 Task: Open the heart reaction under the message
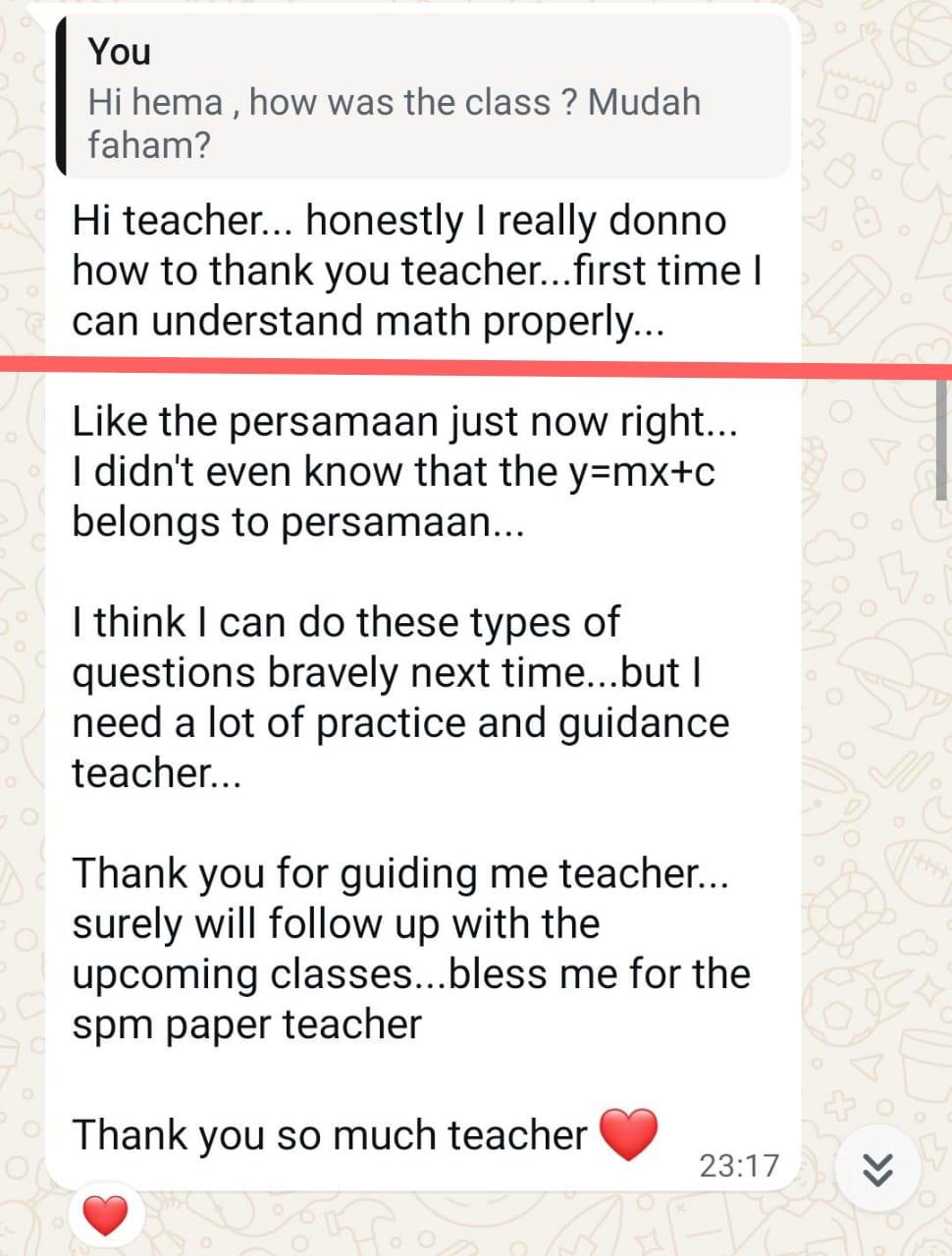[105, 1217]
